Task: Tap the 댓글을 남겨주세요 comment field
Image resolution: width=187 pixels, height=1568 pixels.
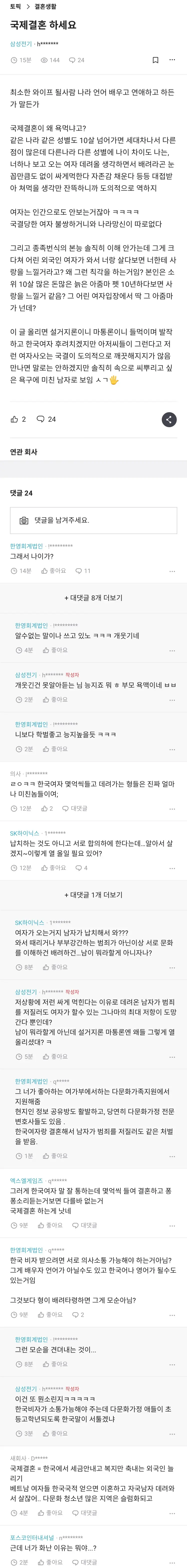Action: (93, 521)
